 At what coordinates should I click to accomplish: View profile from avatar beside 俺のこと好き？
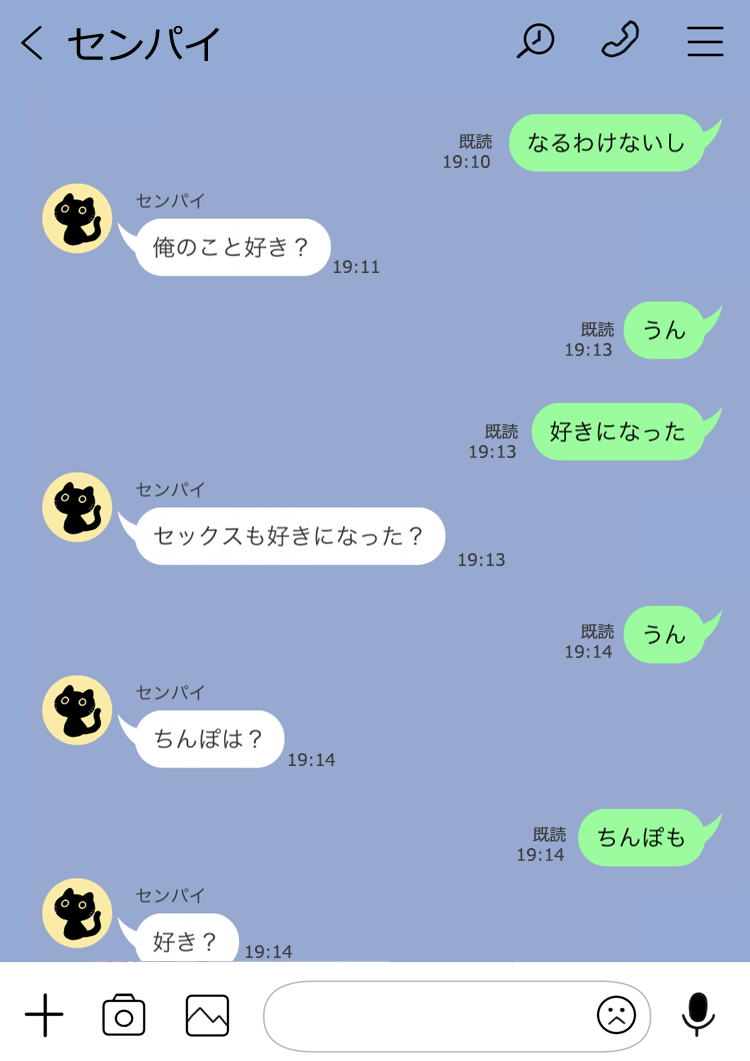(77, 218)
